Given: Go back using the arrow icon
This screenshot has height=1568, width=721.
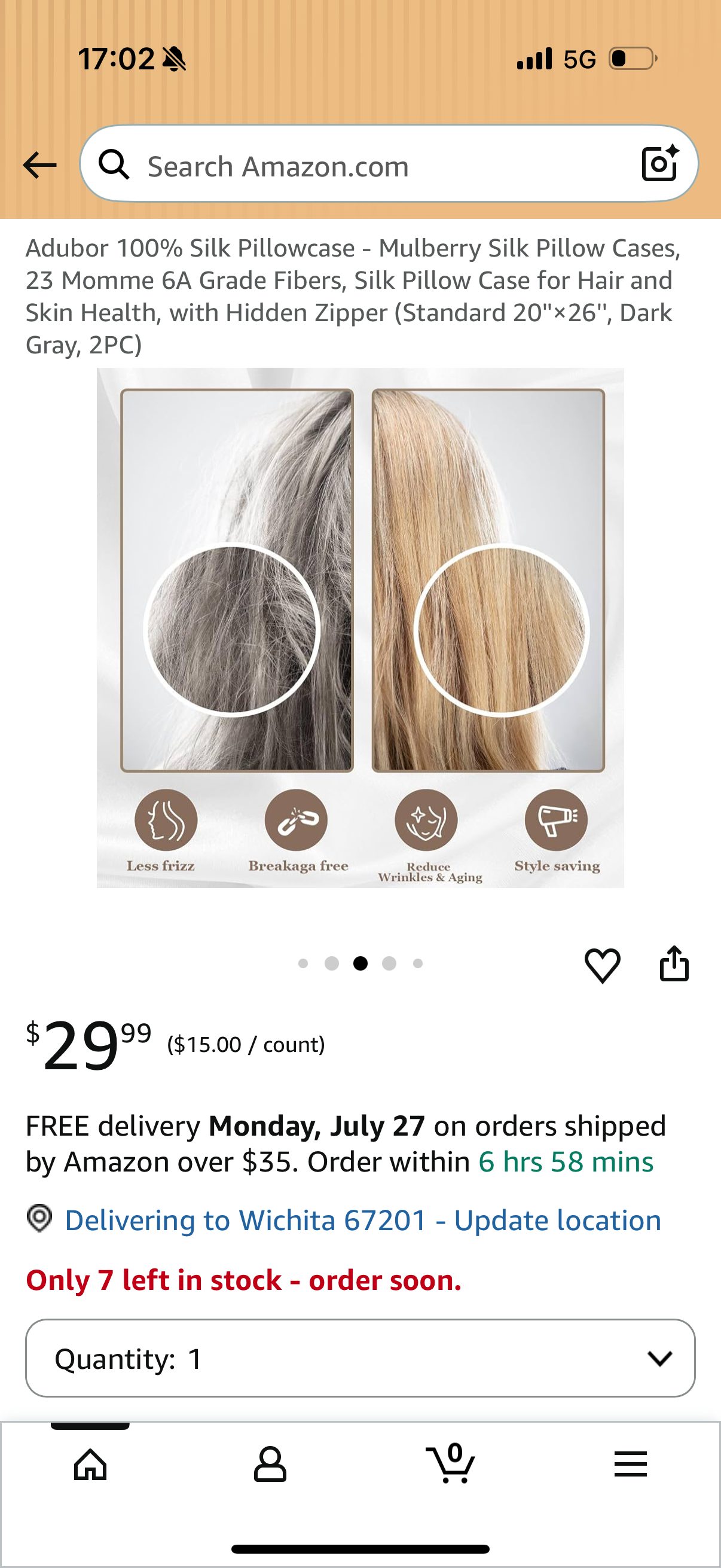Looking at the screenshot, I should [x=39, y=165].
